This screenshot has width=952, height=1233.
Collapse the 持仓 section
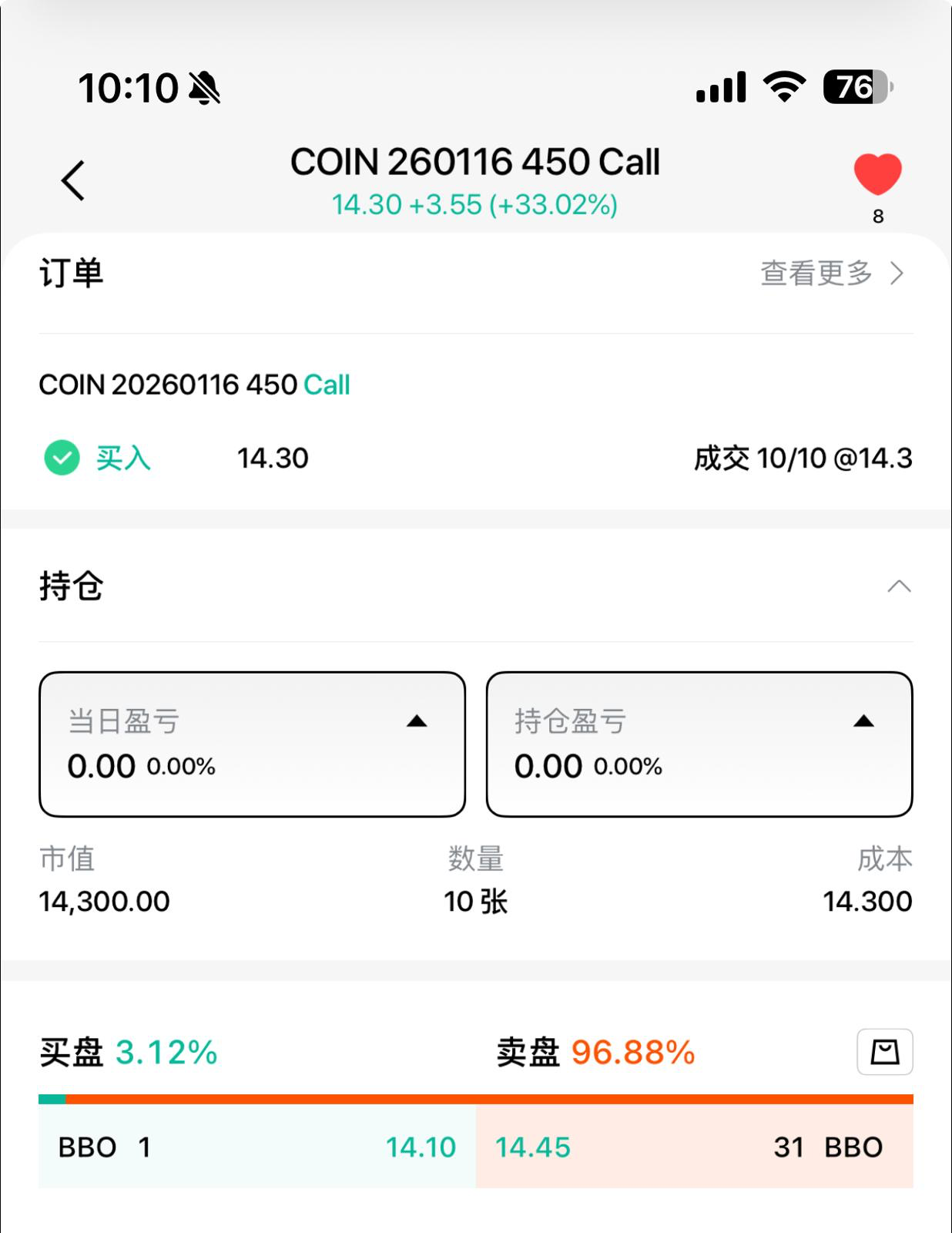pos(898,586)
